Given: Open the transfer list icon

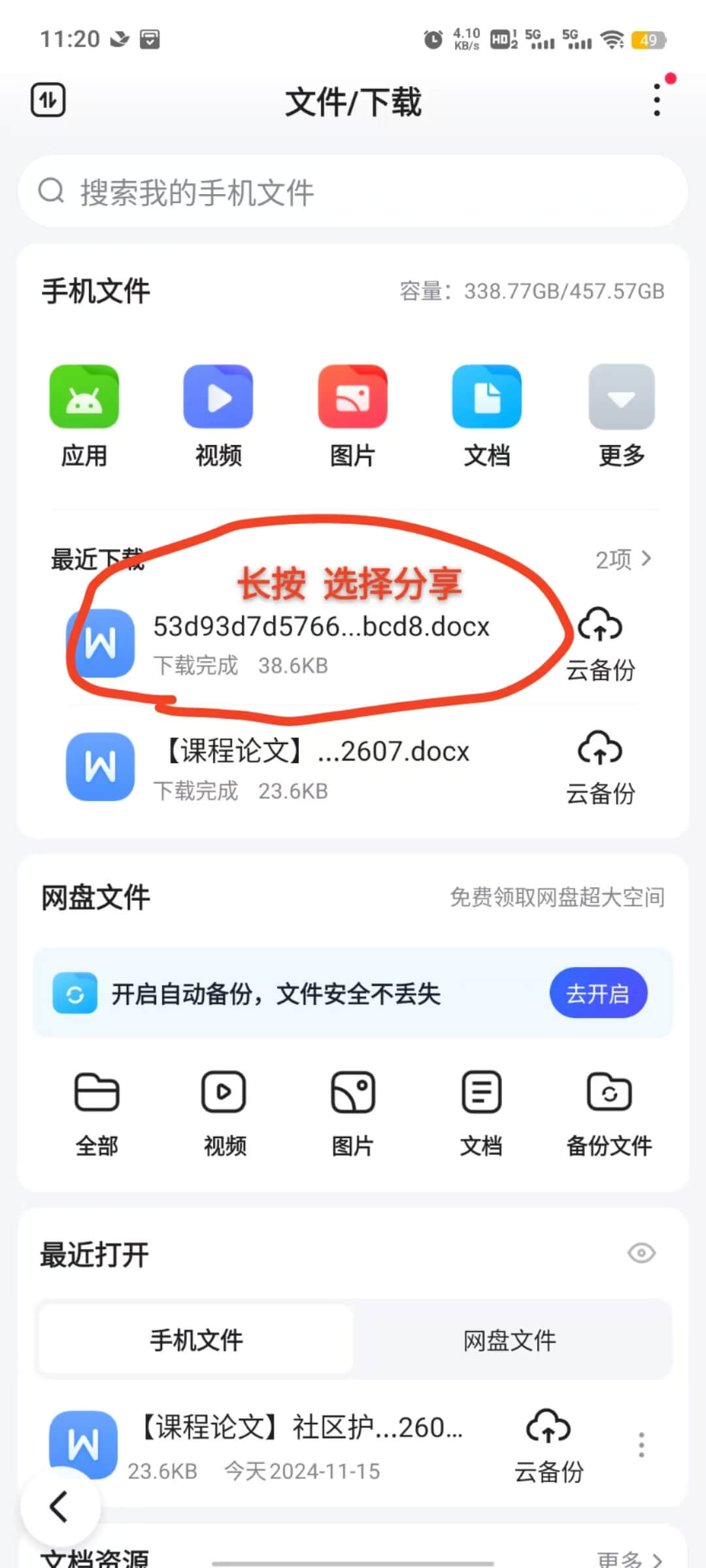Looking at the screenshot, I should point(48,101).
